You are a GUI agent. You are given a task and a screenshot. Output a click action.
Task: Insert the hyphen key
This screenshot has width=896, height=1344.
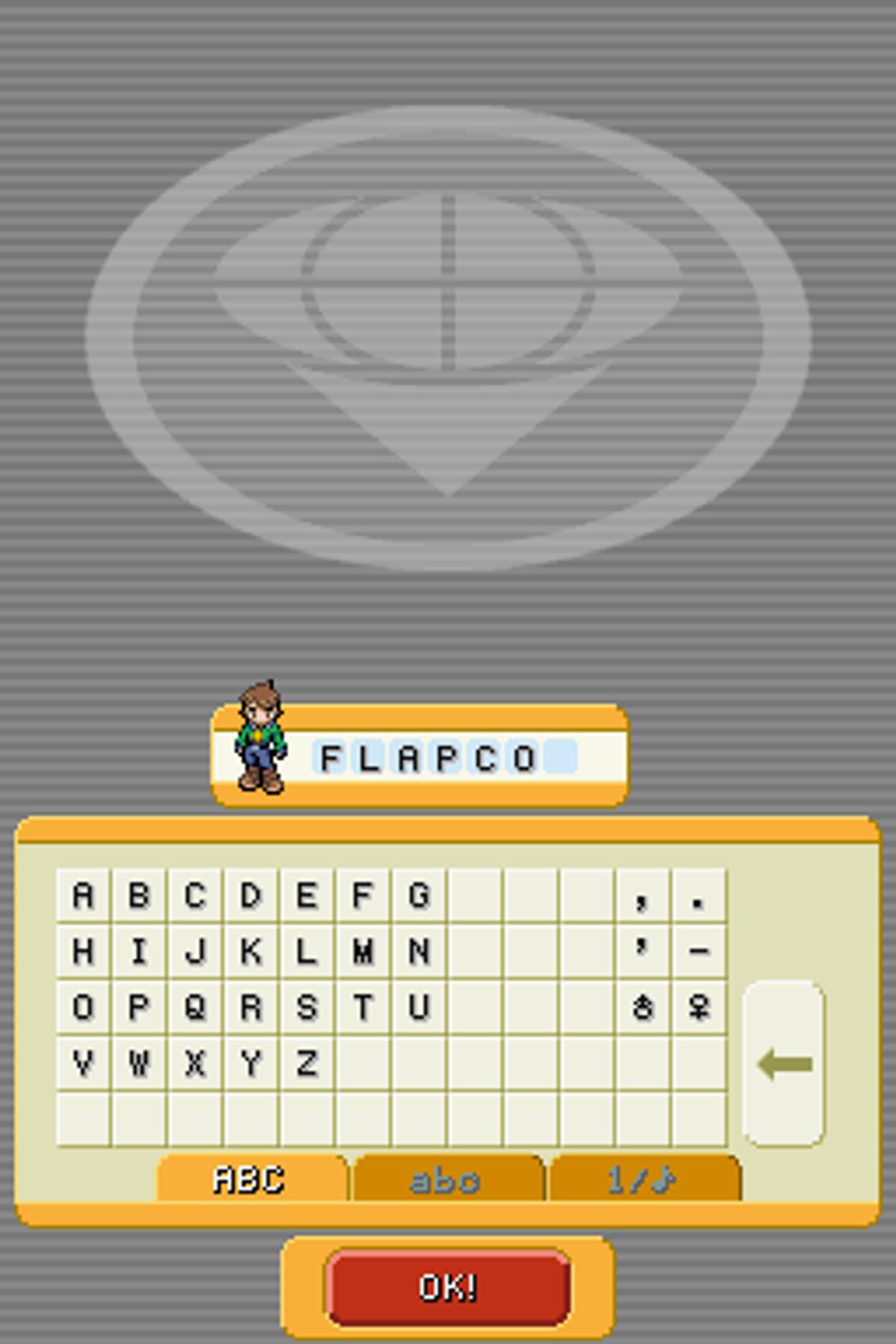pyautogui.click(x=698, y=951)
